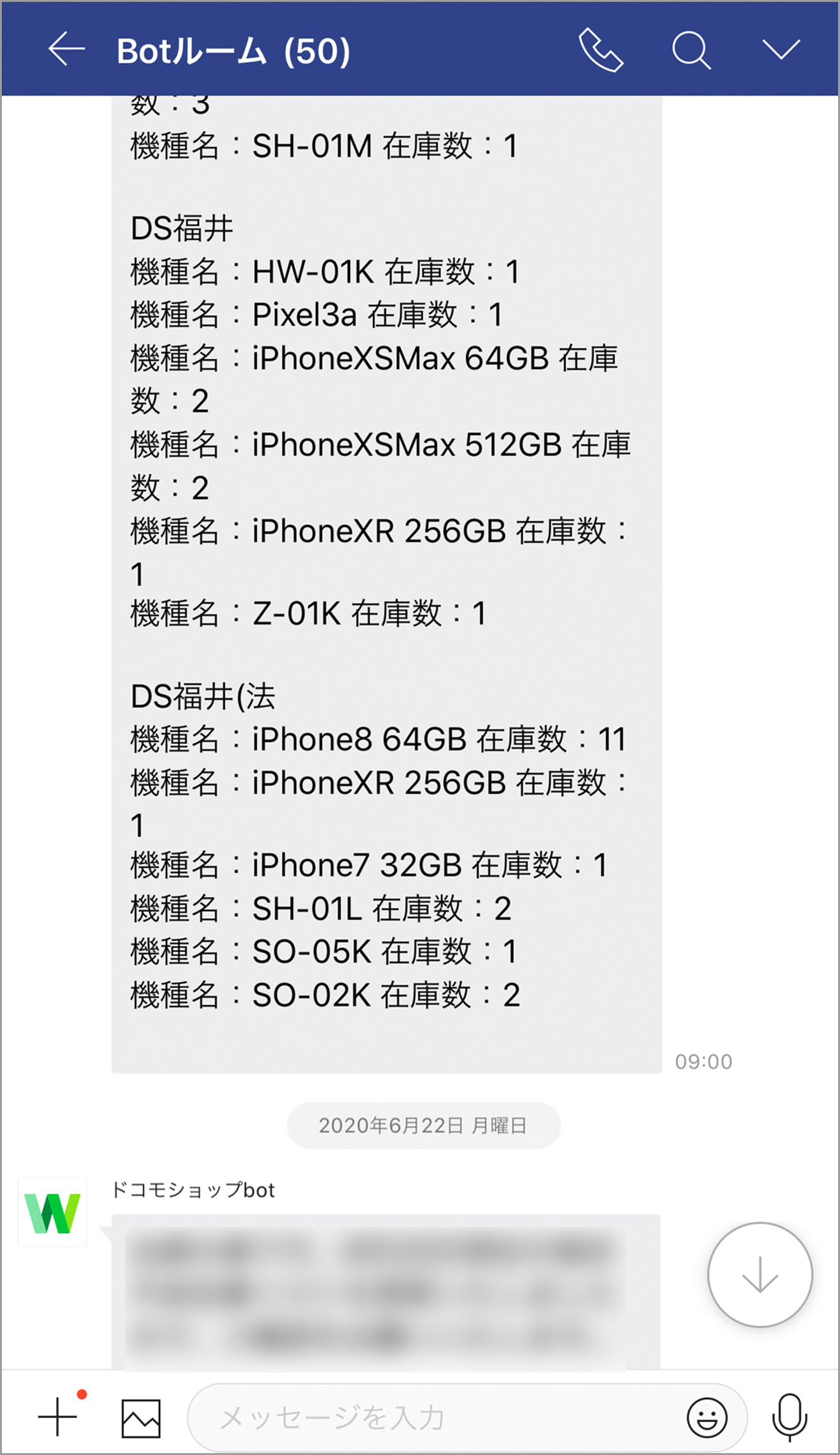View the ドコモショップbot profile avatar
Image resolution: width=840 pixels, height=1455 pixels.
(x=52, y=1213)
